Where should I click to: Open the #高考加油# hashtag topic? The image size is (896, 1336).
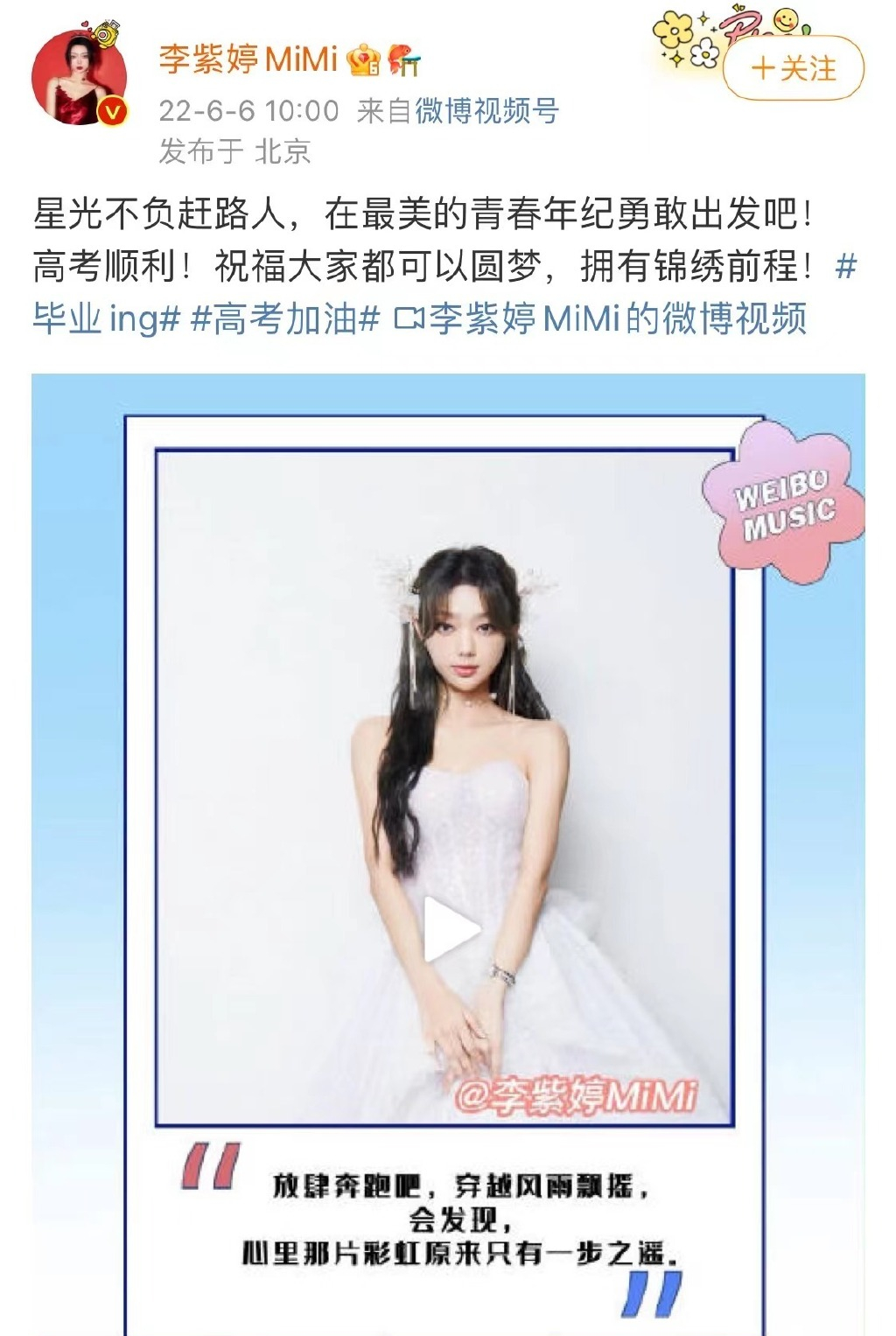285,318
